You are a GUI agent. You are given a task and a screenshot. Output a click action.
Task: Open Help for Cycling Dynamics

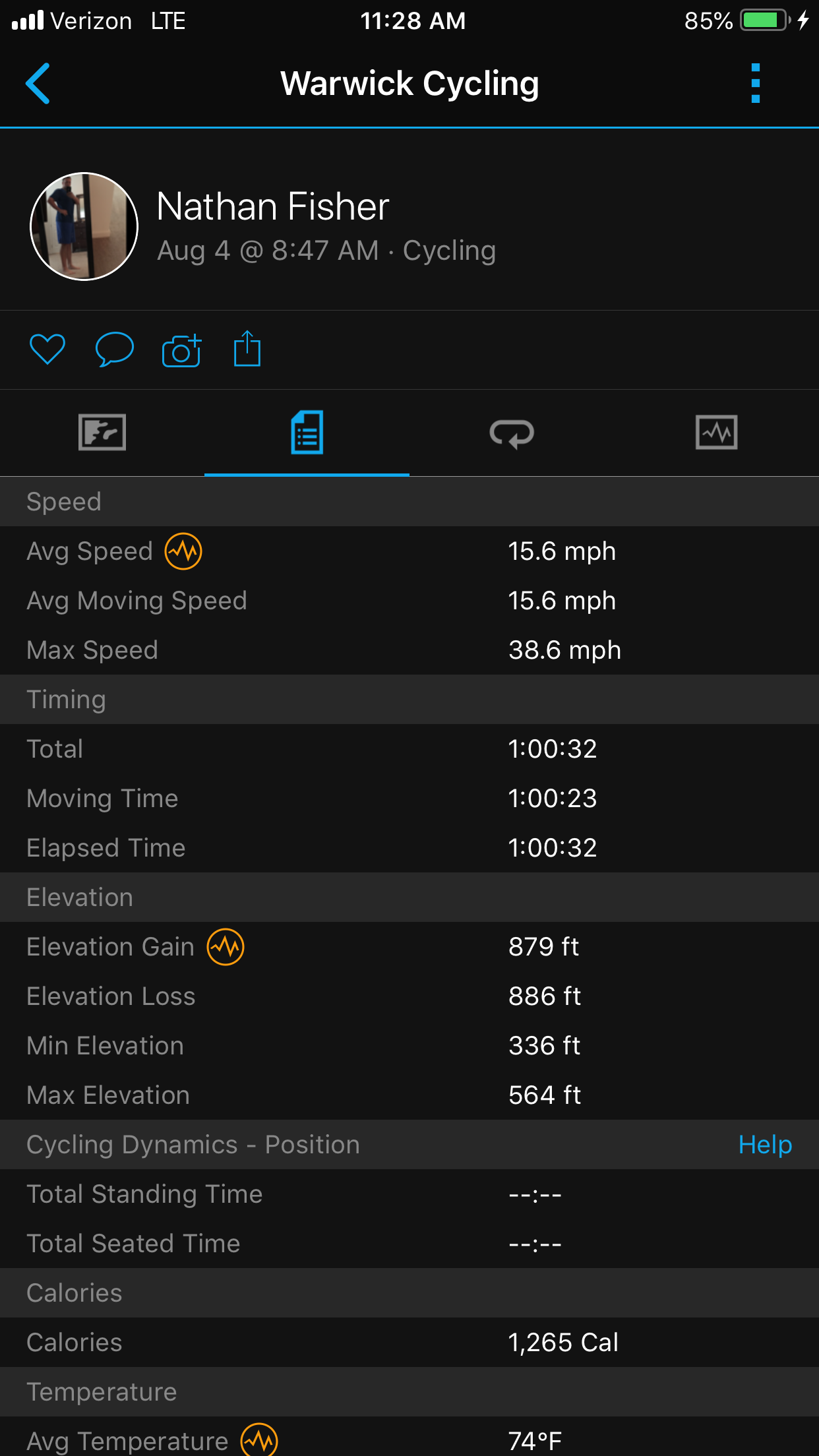tap(765, 1145)
